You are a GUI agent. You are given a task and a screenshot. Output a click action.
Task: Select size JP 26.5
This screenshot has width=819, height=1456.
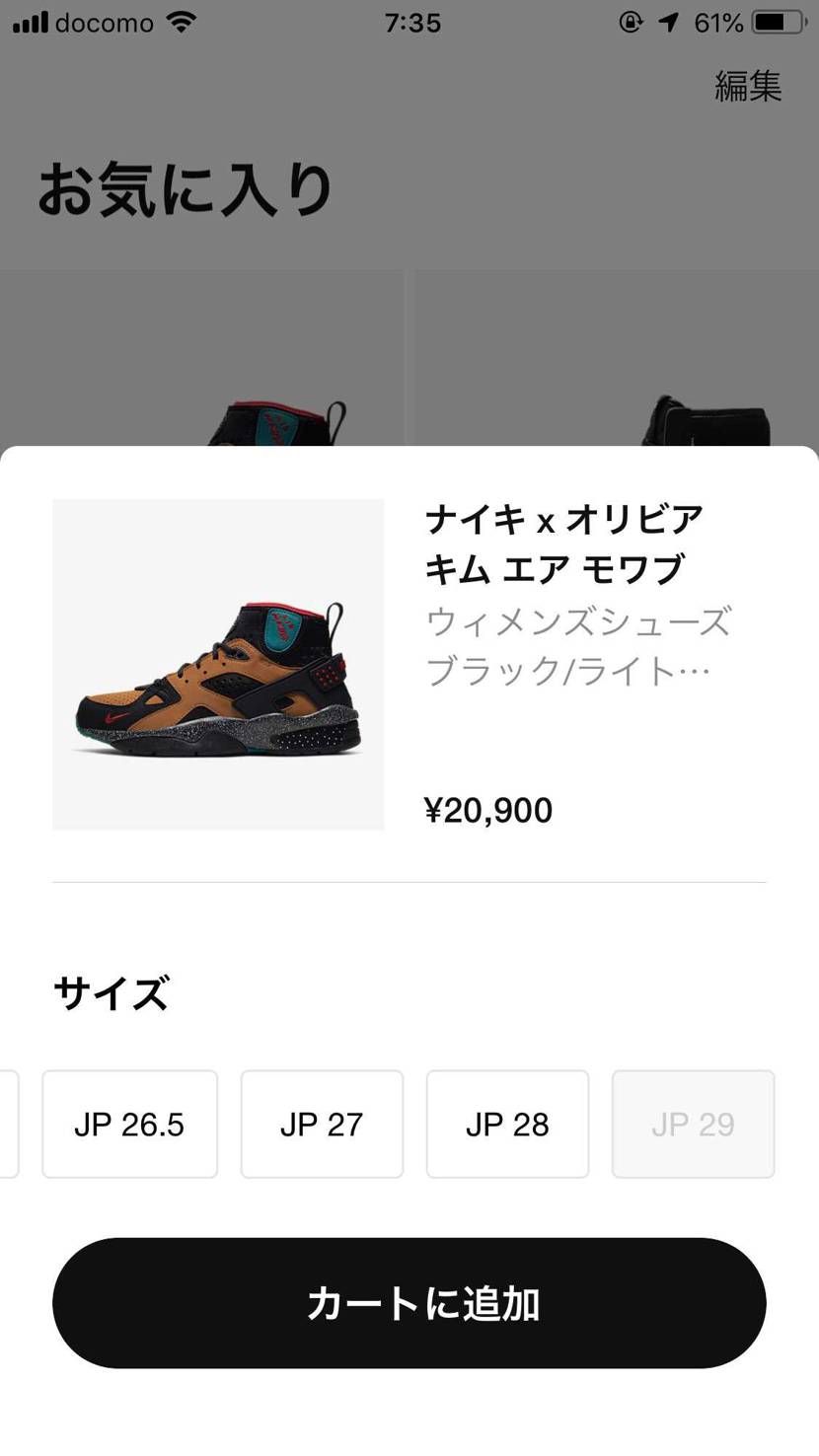tap(129, 1124)
